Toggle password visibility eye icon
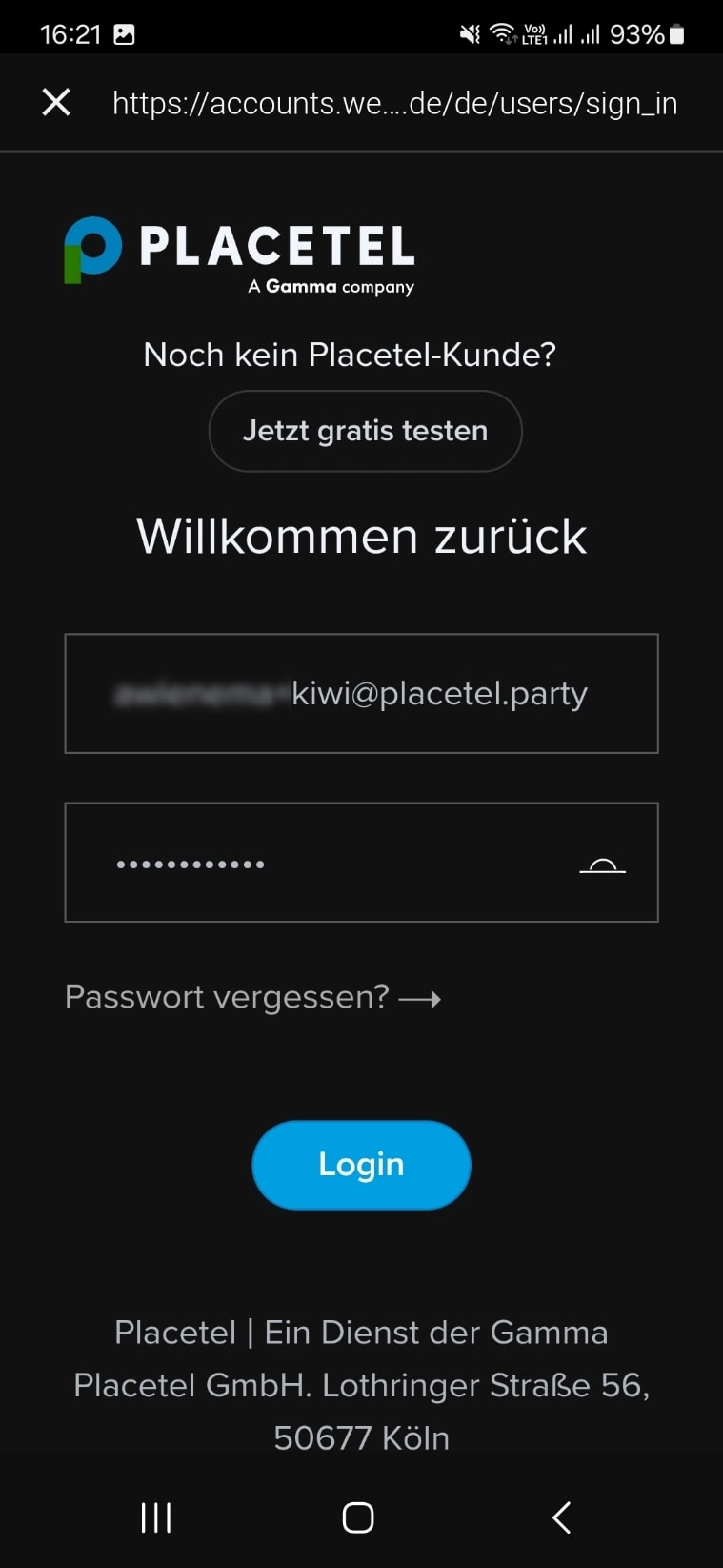The width and height of the screenshot is (723, 1568). point(602,865)
